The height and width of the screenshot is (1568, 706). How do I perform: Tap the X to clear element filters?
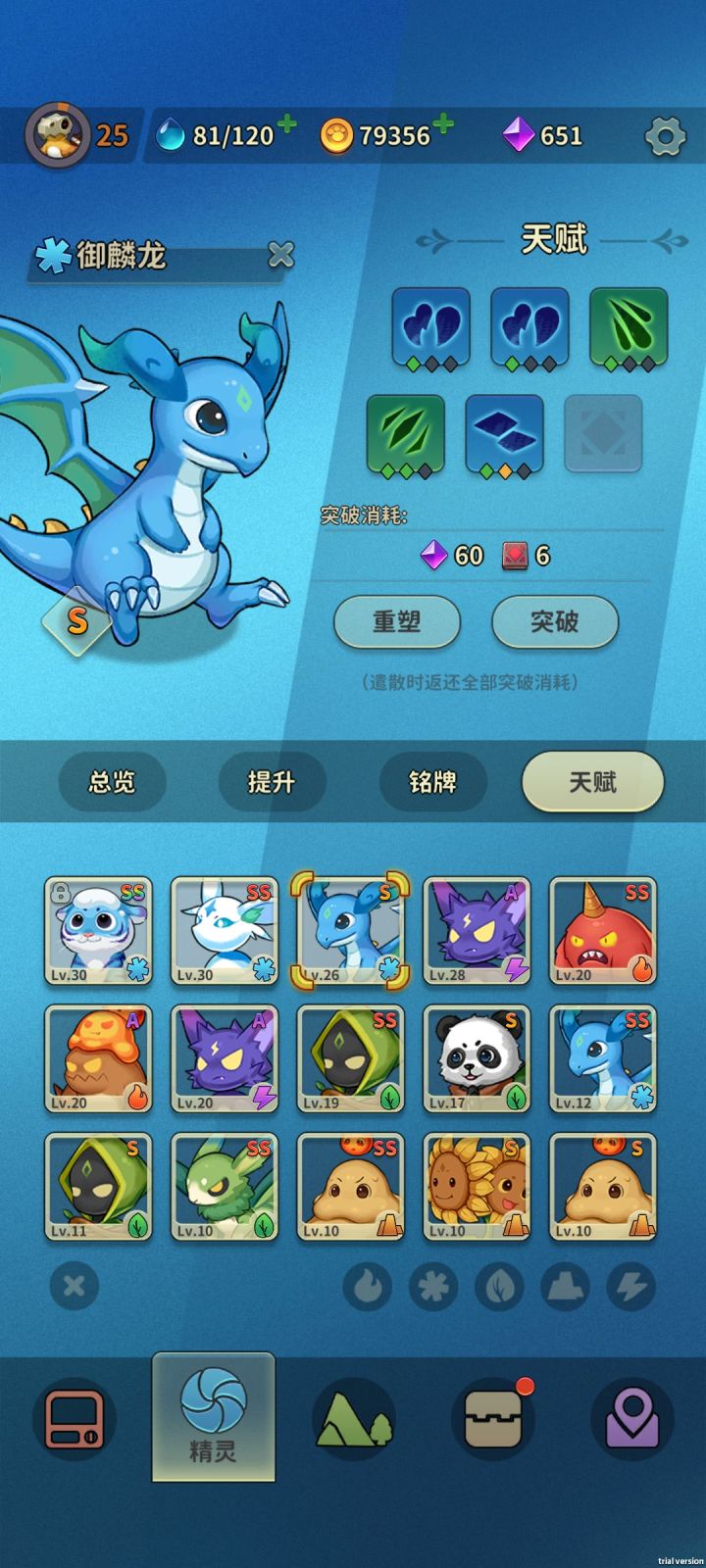(x=74, y=1287)
